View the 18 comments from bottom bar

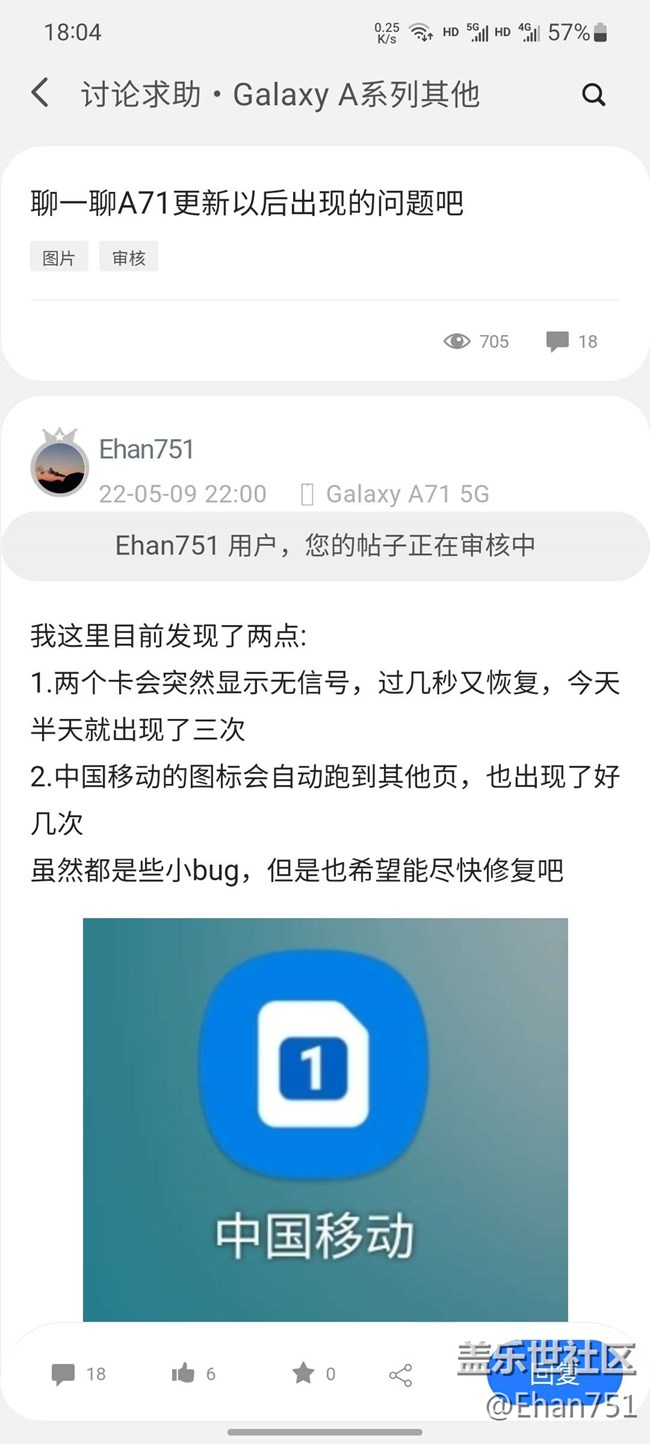78,1373
